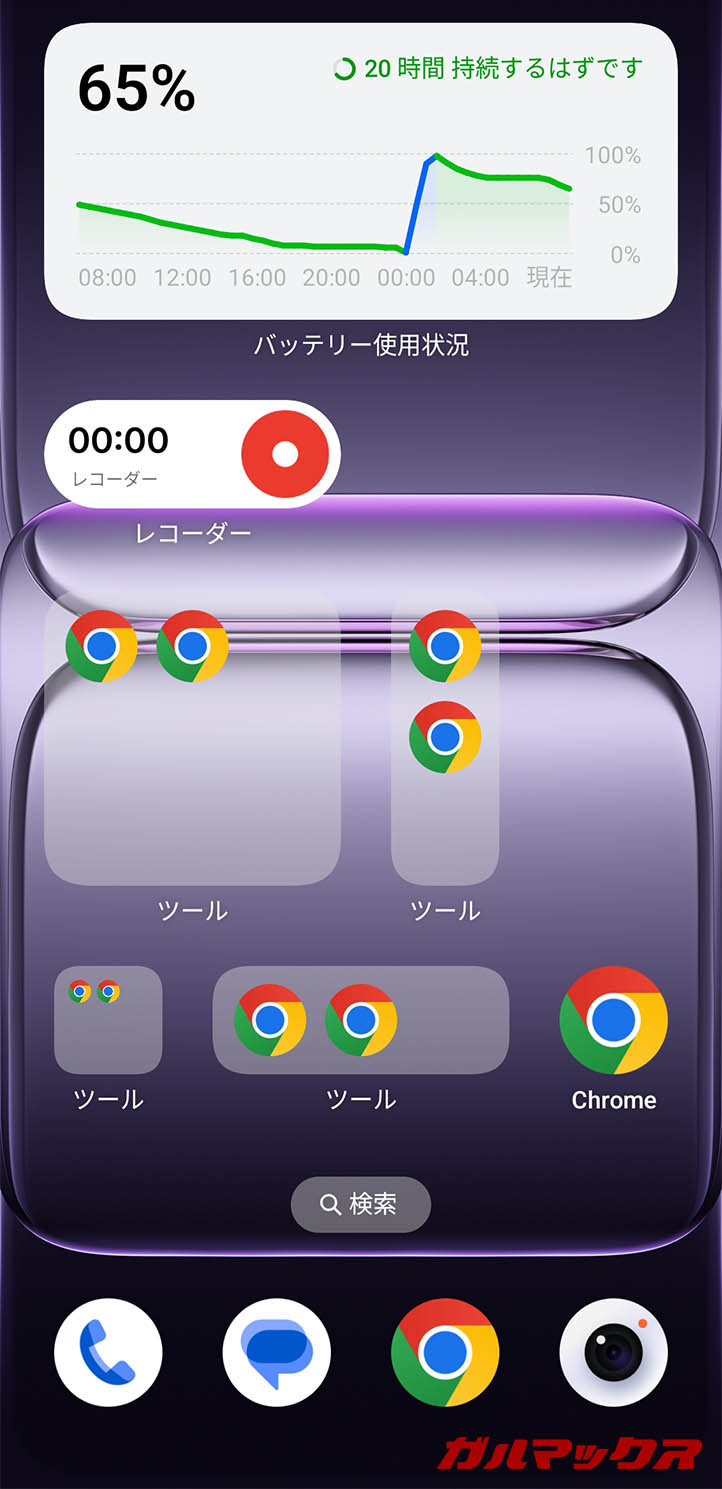Open the Messages app in the dock
Screen dimensions: 722x1489
tap(276, 1352)
